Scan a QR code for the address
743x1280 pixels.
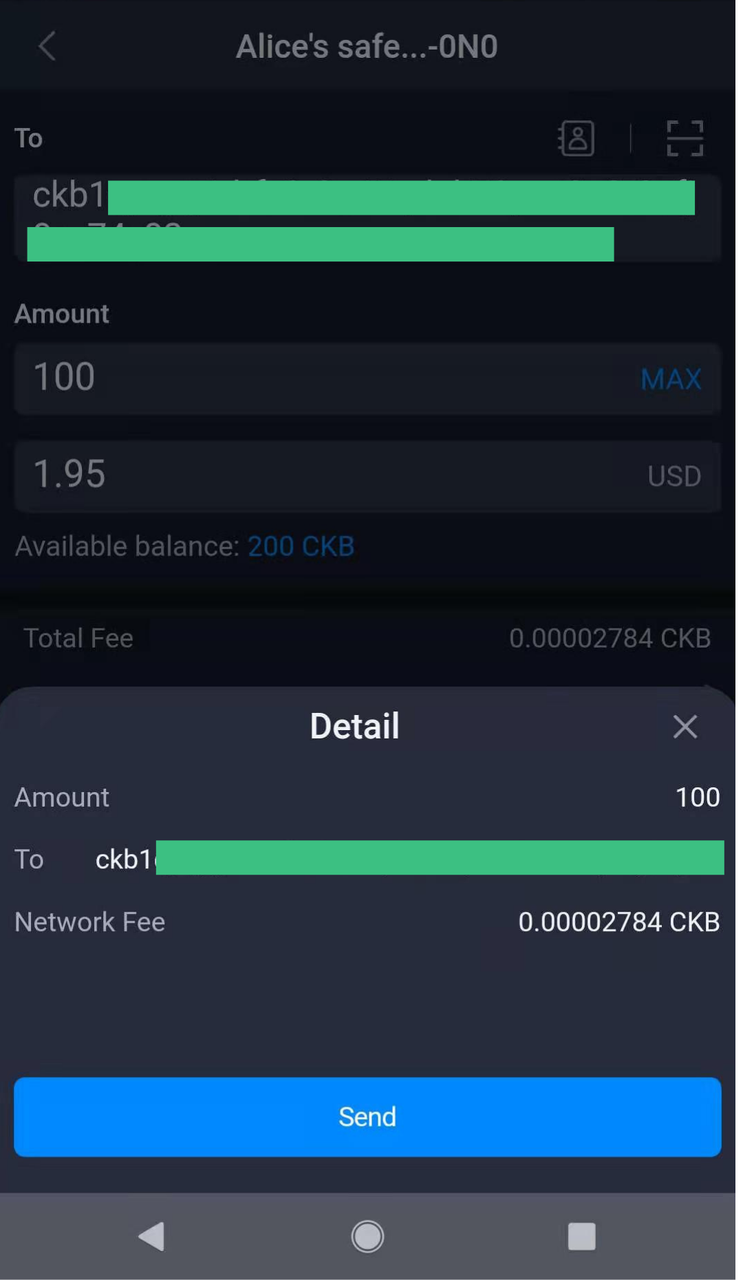coord(685,138)
